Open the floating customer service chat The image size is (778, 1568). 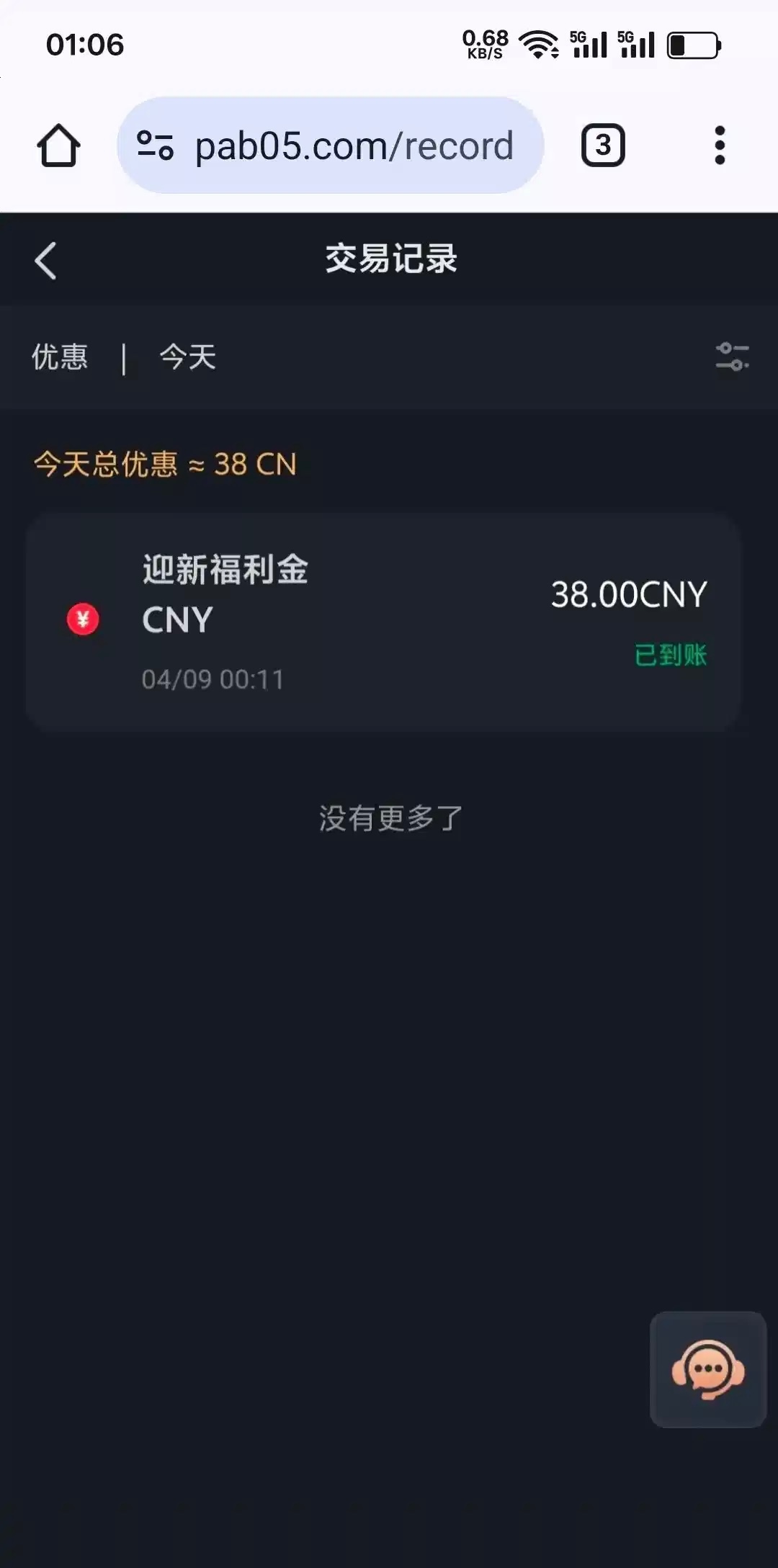click(707, 1369)
